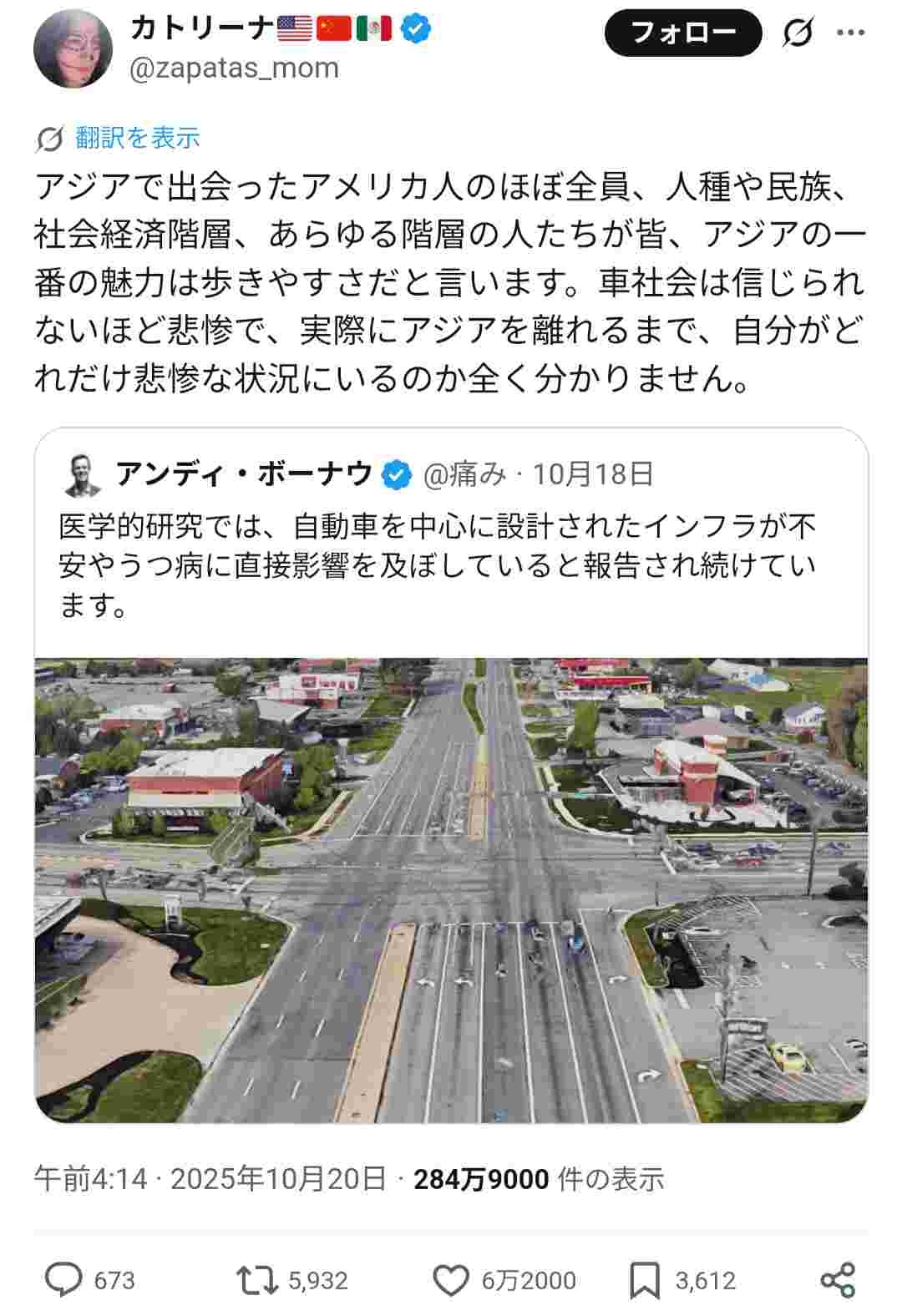Open the quoted post by アンディ・ボーナウ
902x1316 pixels.
pos(451,543)
